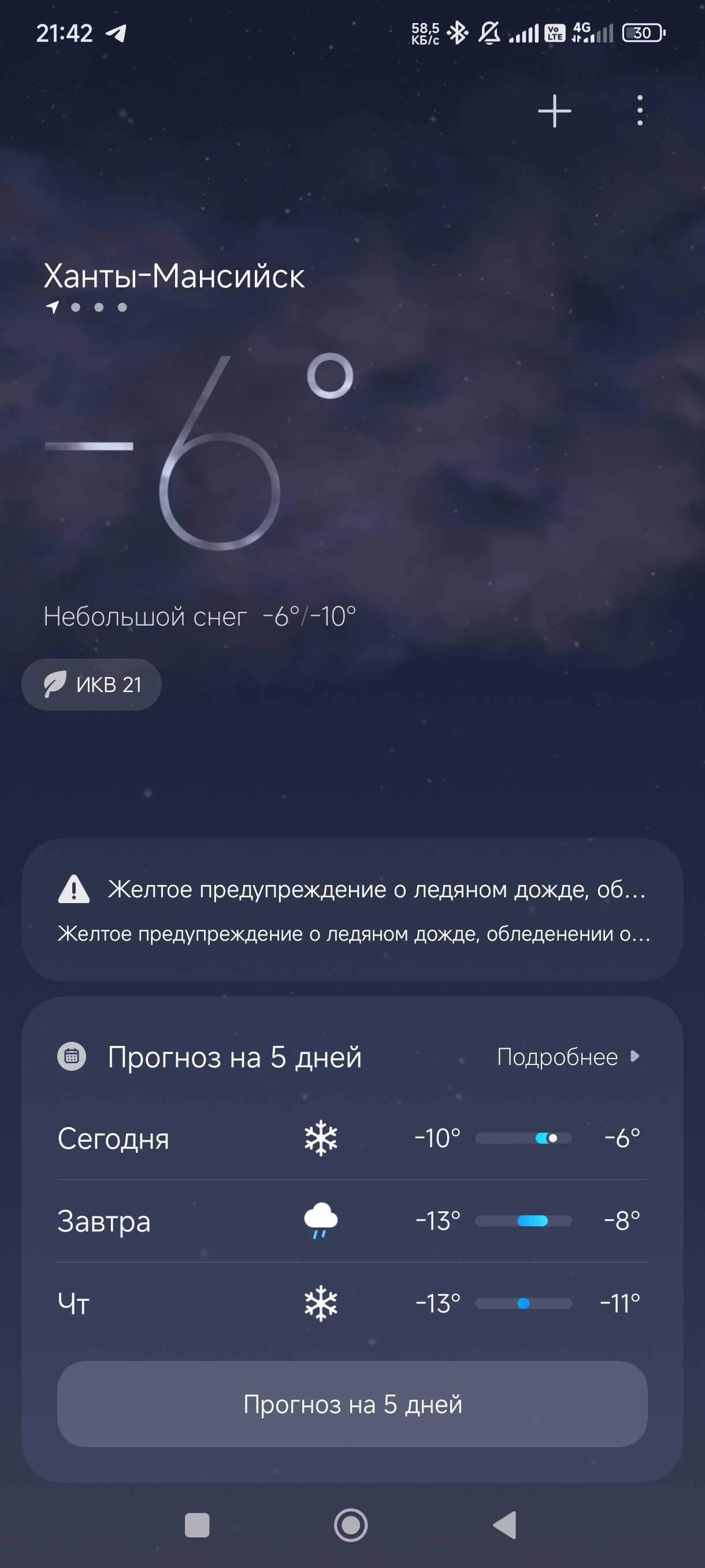Go back with the system back button

coord(505,1525)
